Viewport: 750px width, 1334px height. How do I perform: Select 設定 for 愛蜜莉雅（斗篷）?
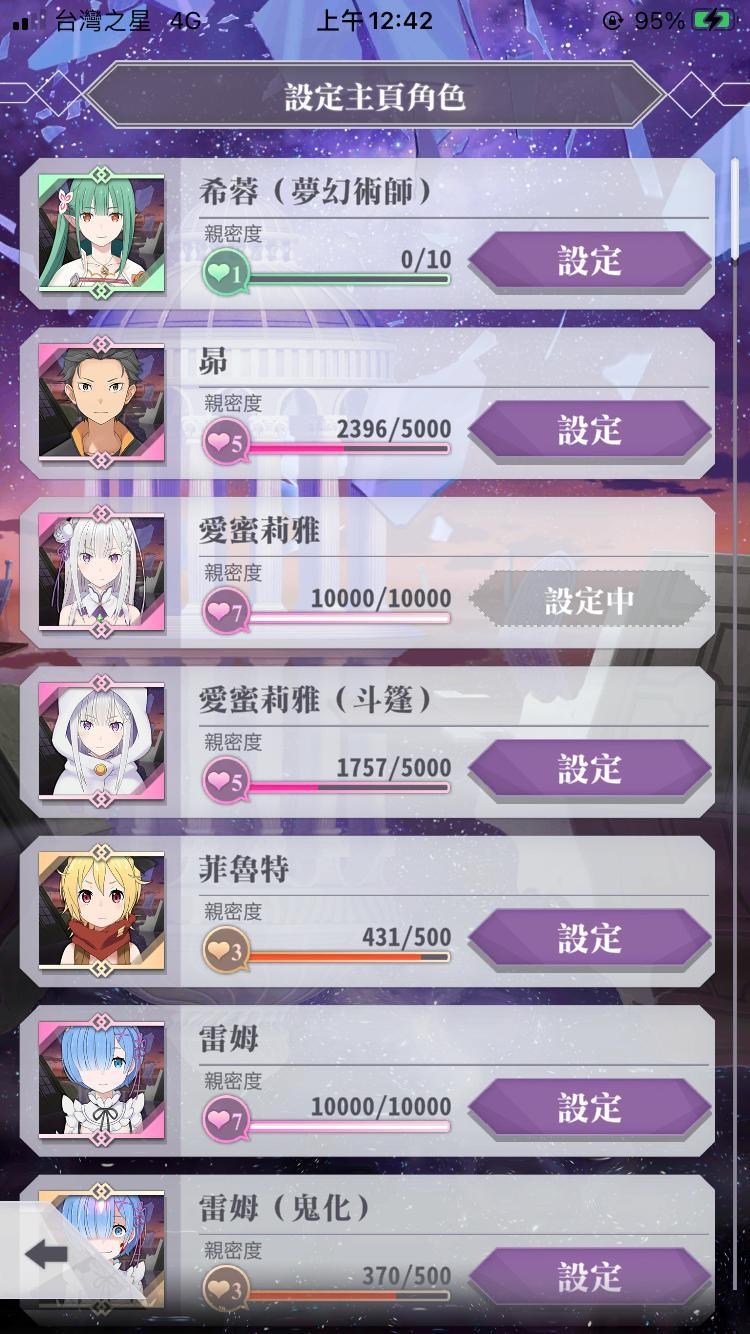[x=589, y=770]
